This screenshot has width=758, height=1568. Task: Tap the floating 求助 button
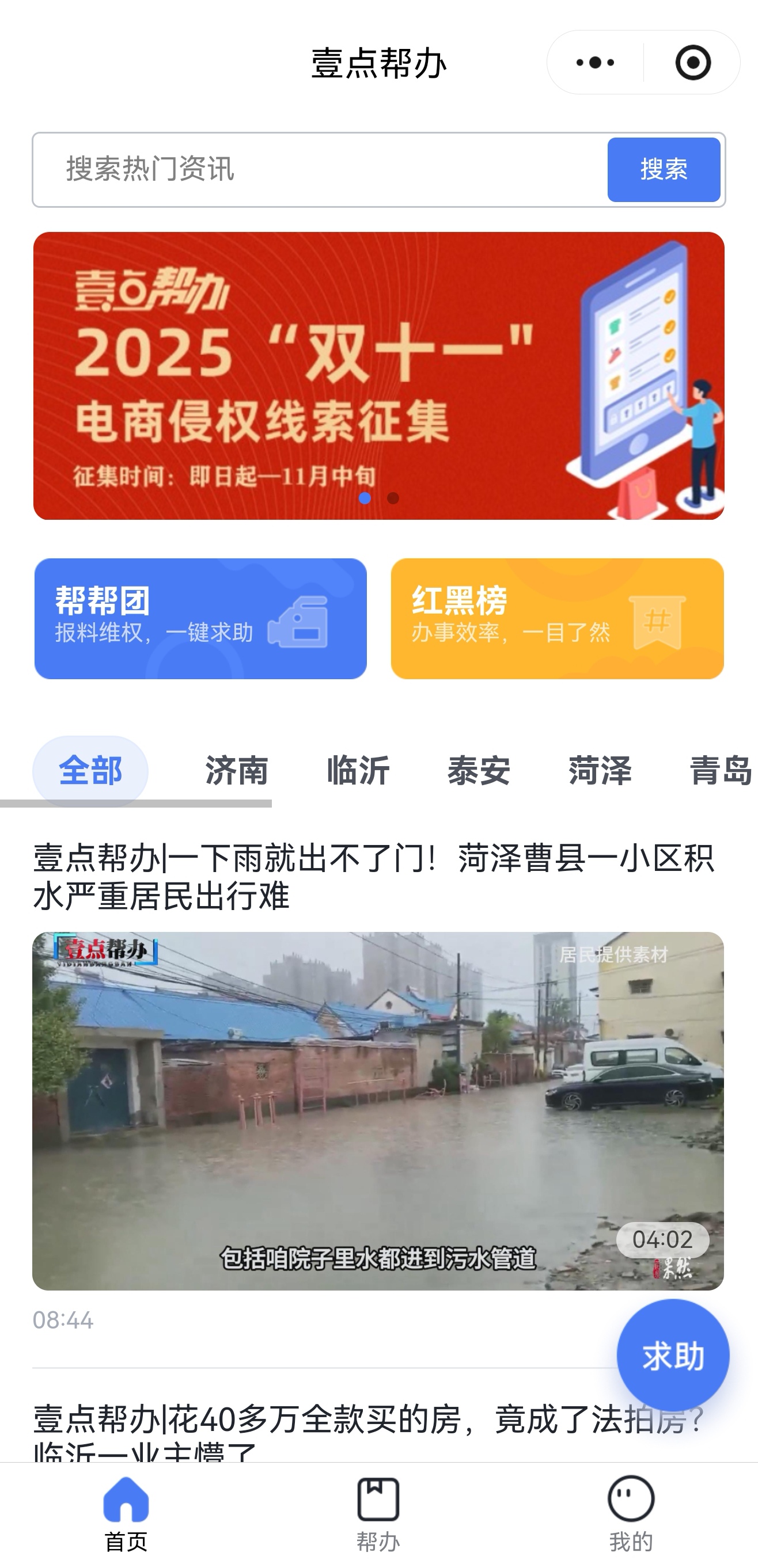click(673, 1355)
